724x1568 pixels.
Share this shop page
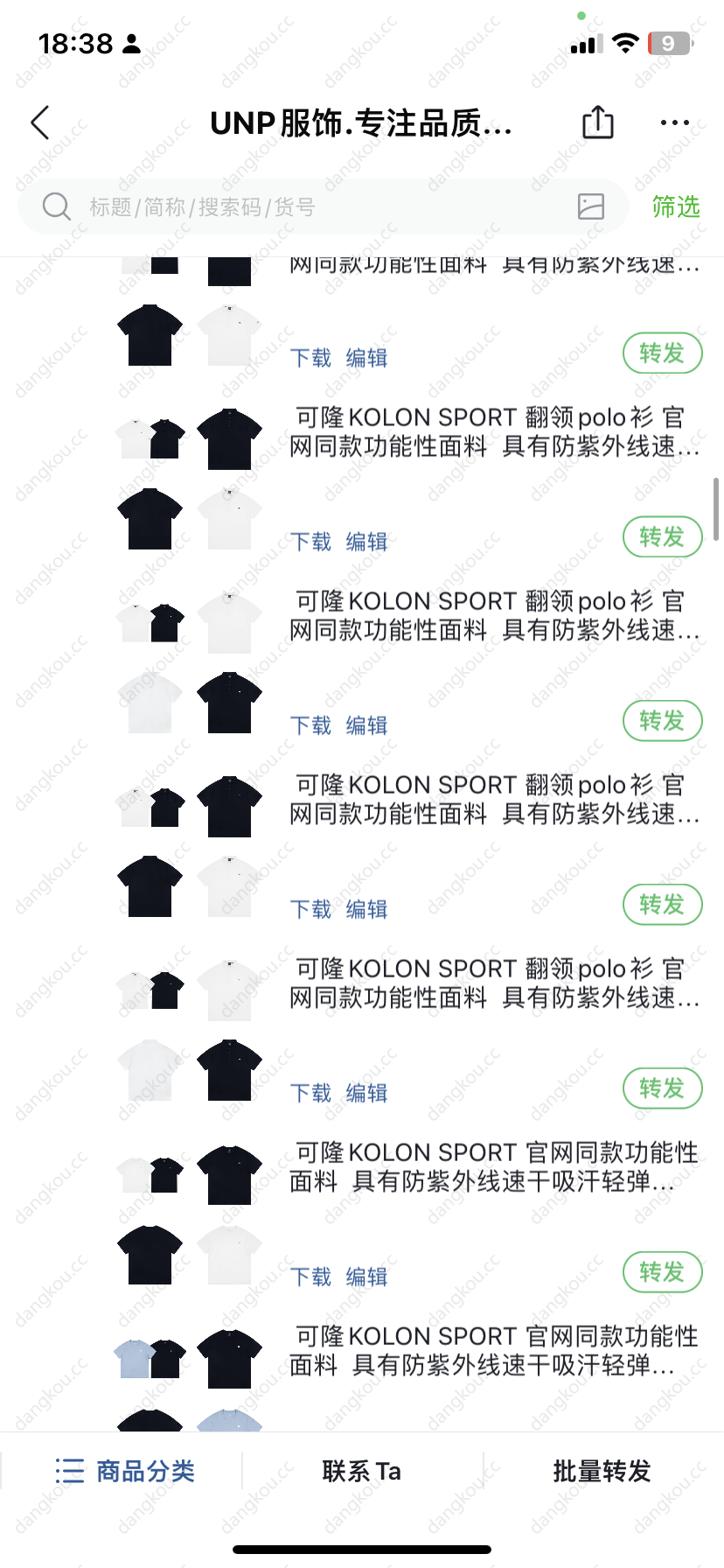coord(598,122)
